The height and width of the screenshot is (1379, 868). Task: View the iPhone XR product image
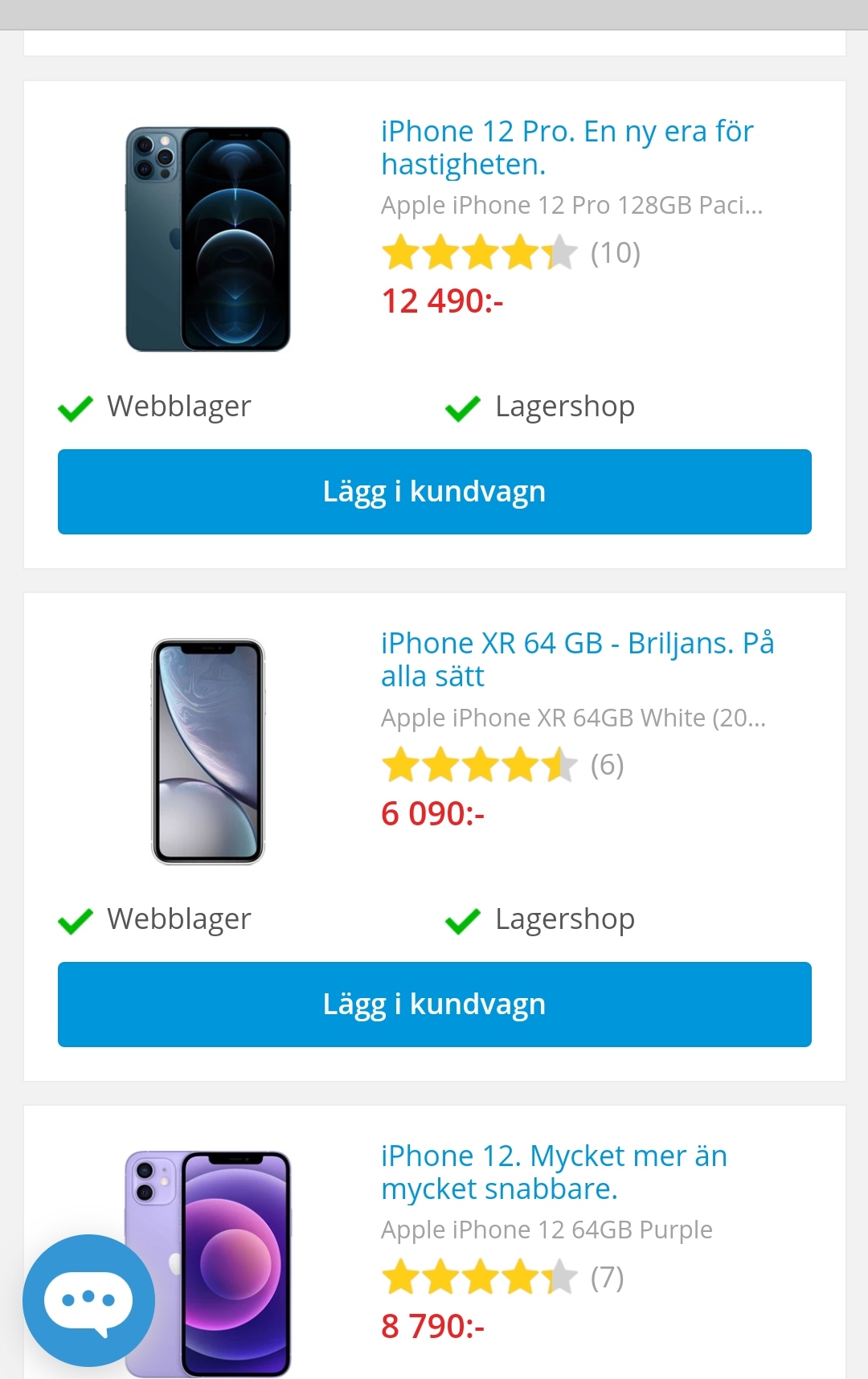click(x=208, y=751)
